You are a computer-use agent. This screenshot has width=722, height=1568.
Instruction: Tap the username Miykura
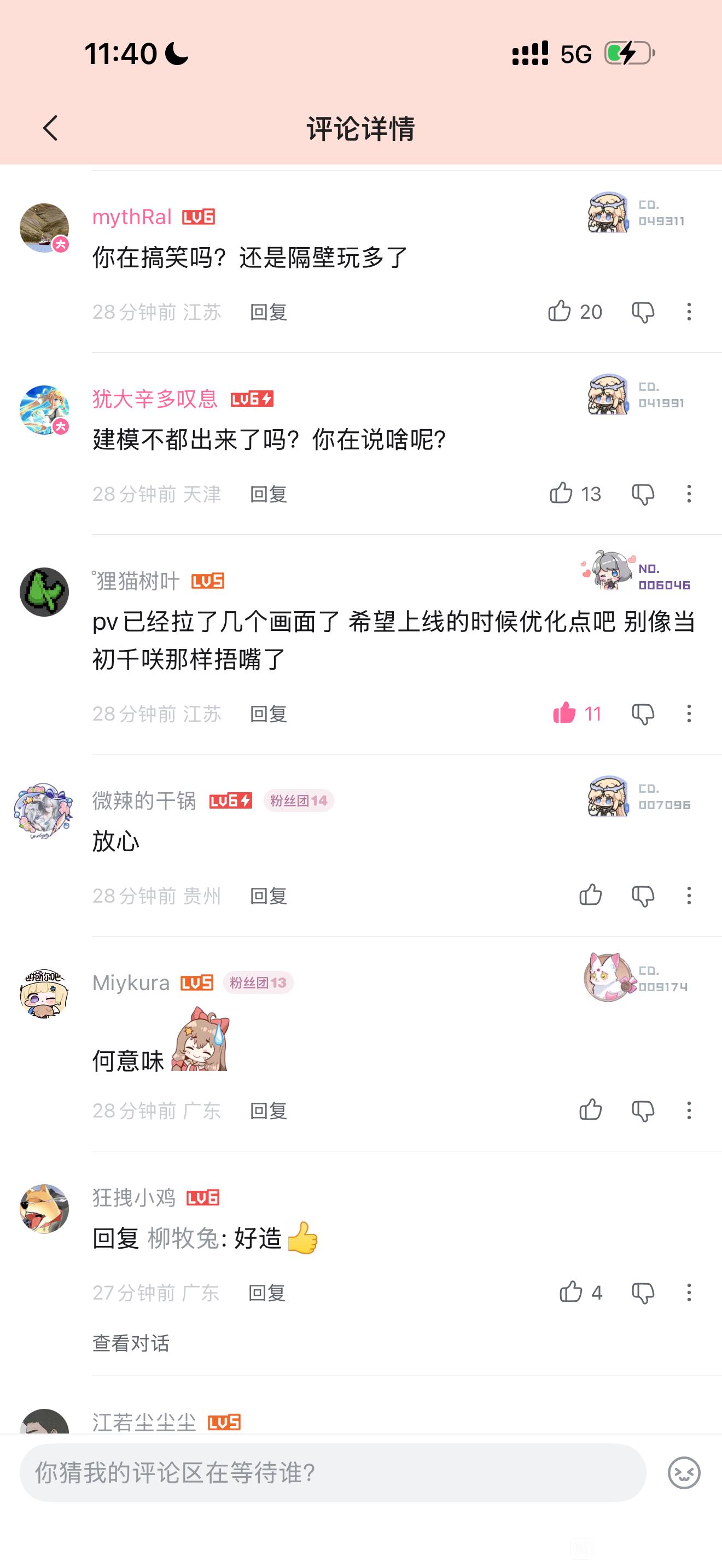coord(131,982)
